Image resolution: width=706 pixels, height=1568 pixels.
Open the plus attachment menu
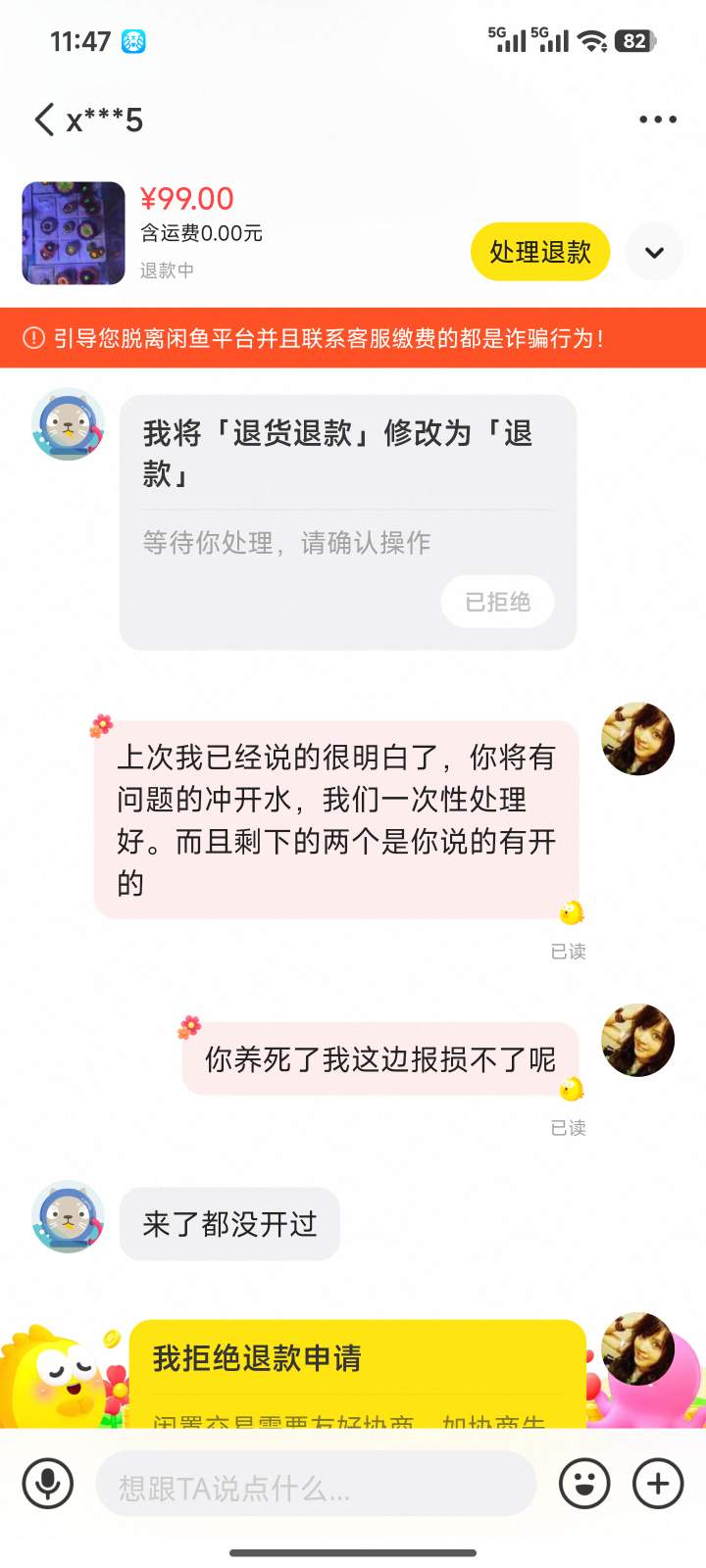coord(658,1484)
